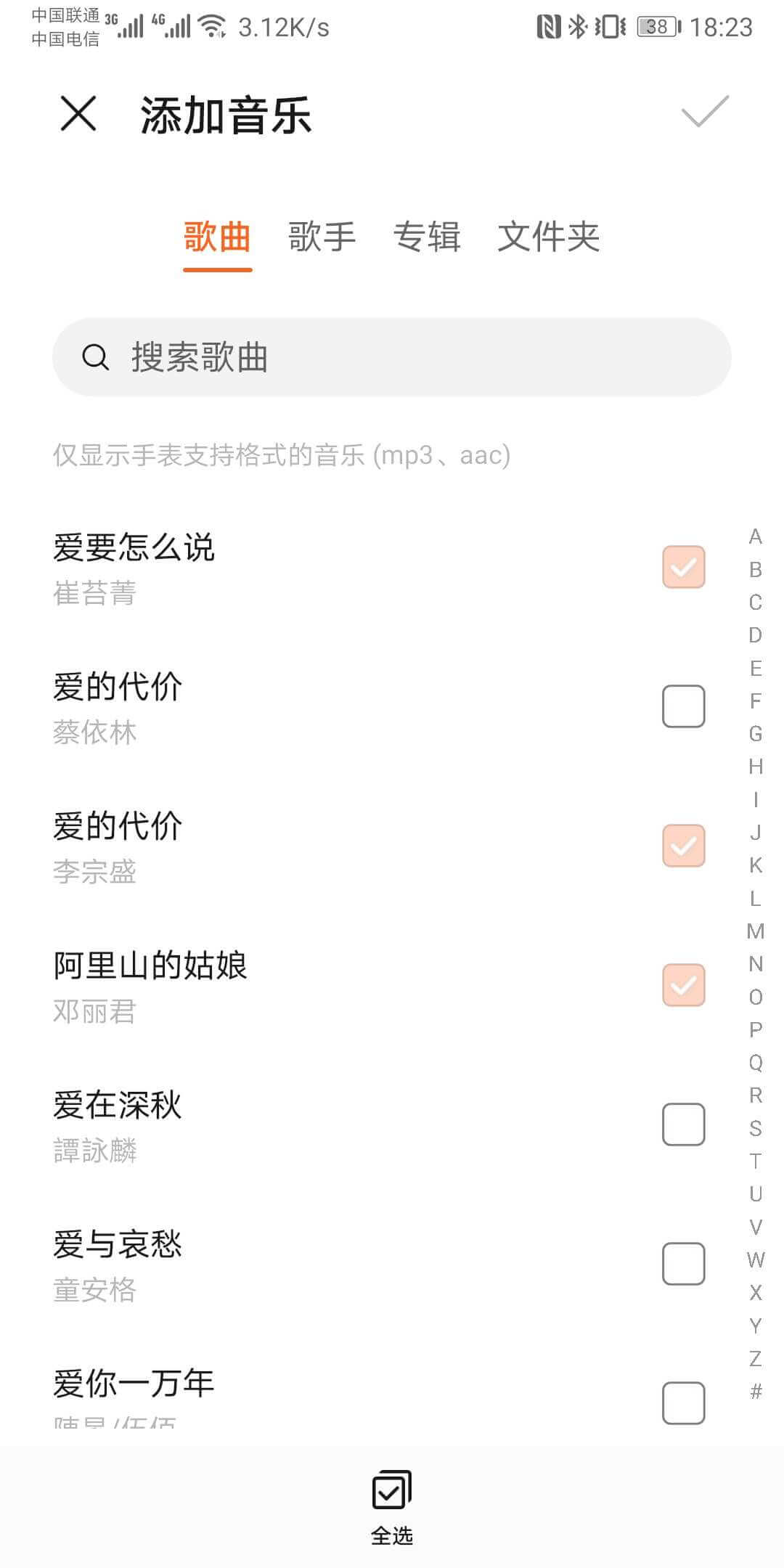
Task: Check 爱的代价 by 蔡依林
Action: point(683,706)
